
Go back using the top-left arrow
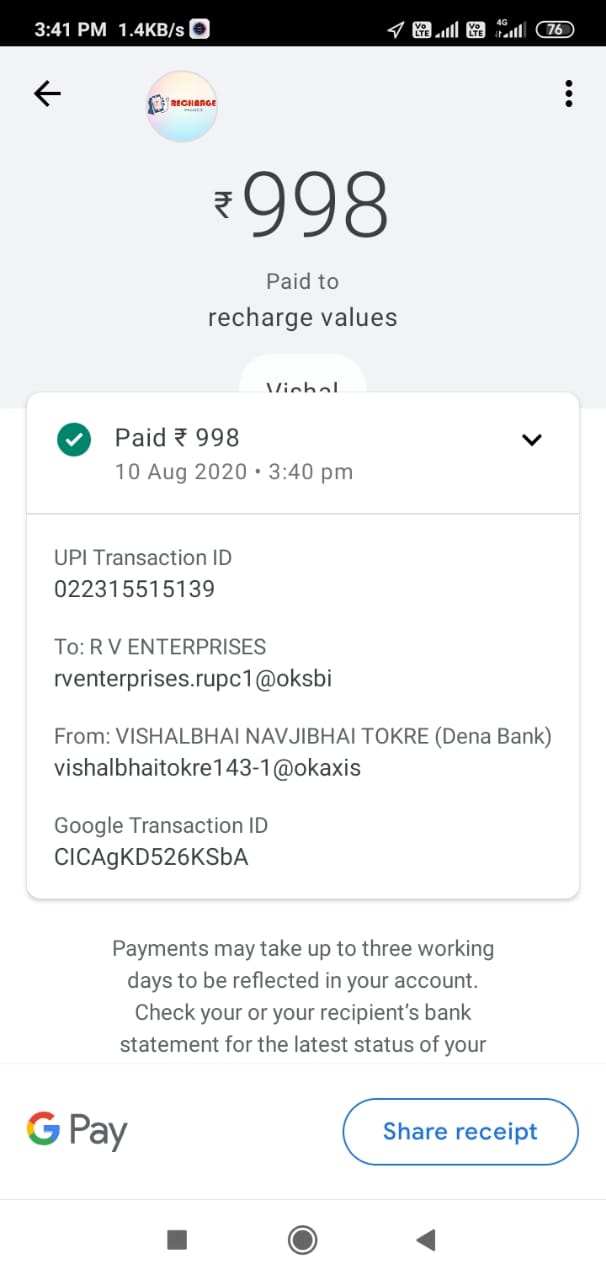[47, 94]
